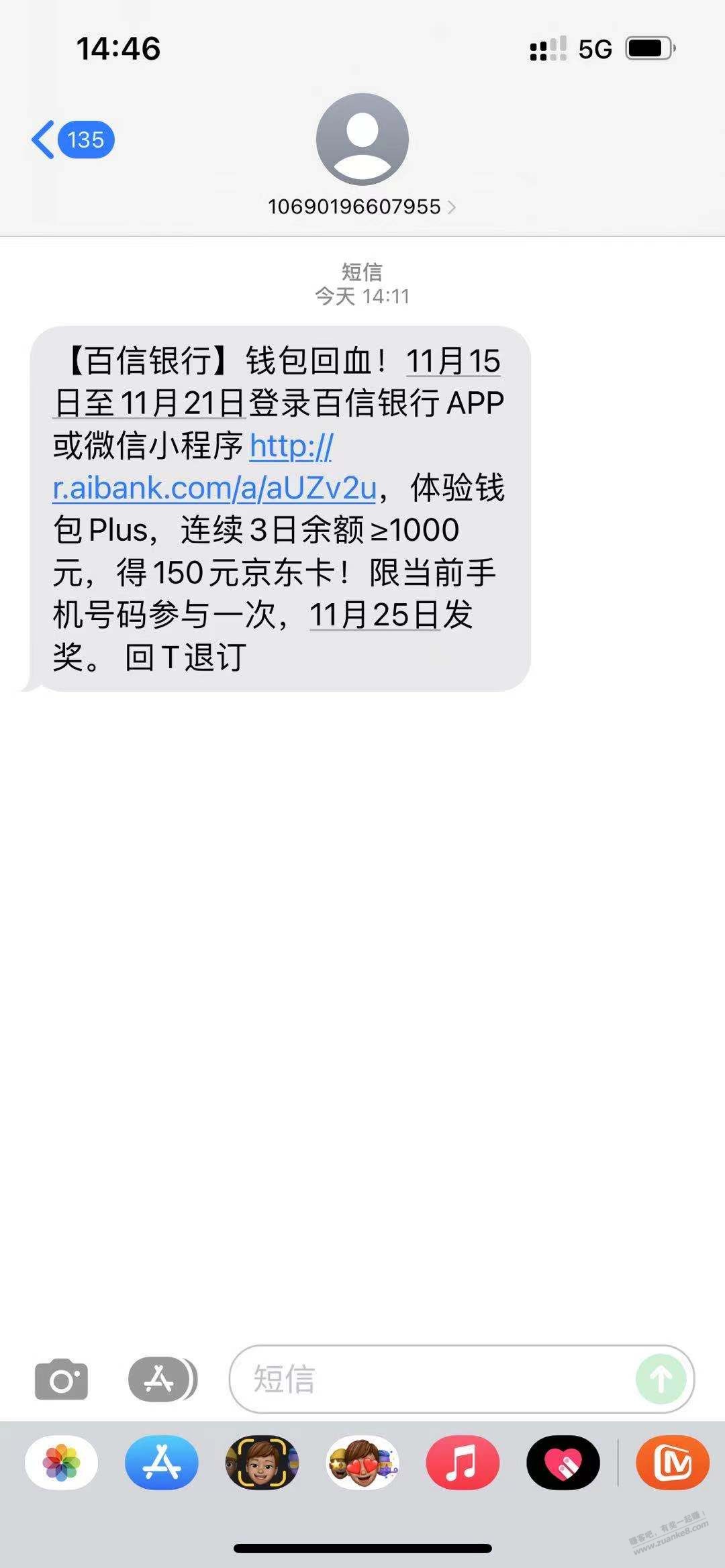Open Digital Touch heart app

(x=563, y=1463)
